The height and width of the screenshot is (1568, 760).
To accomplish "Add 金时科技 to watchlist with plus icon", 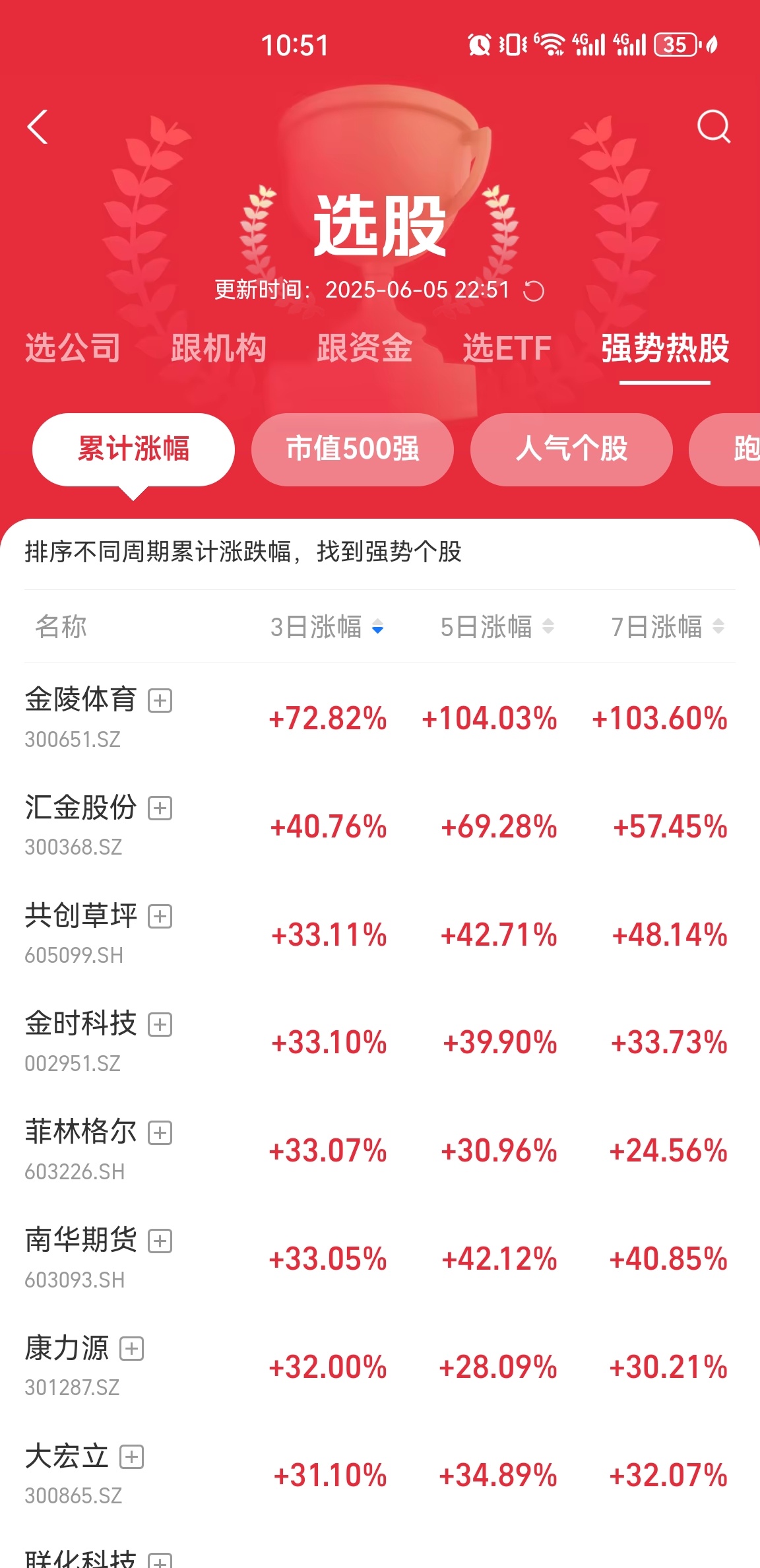I will pos(160,1024).
